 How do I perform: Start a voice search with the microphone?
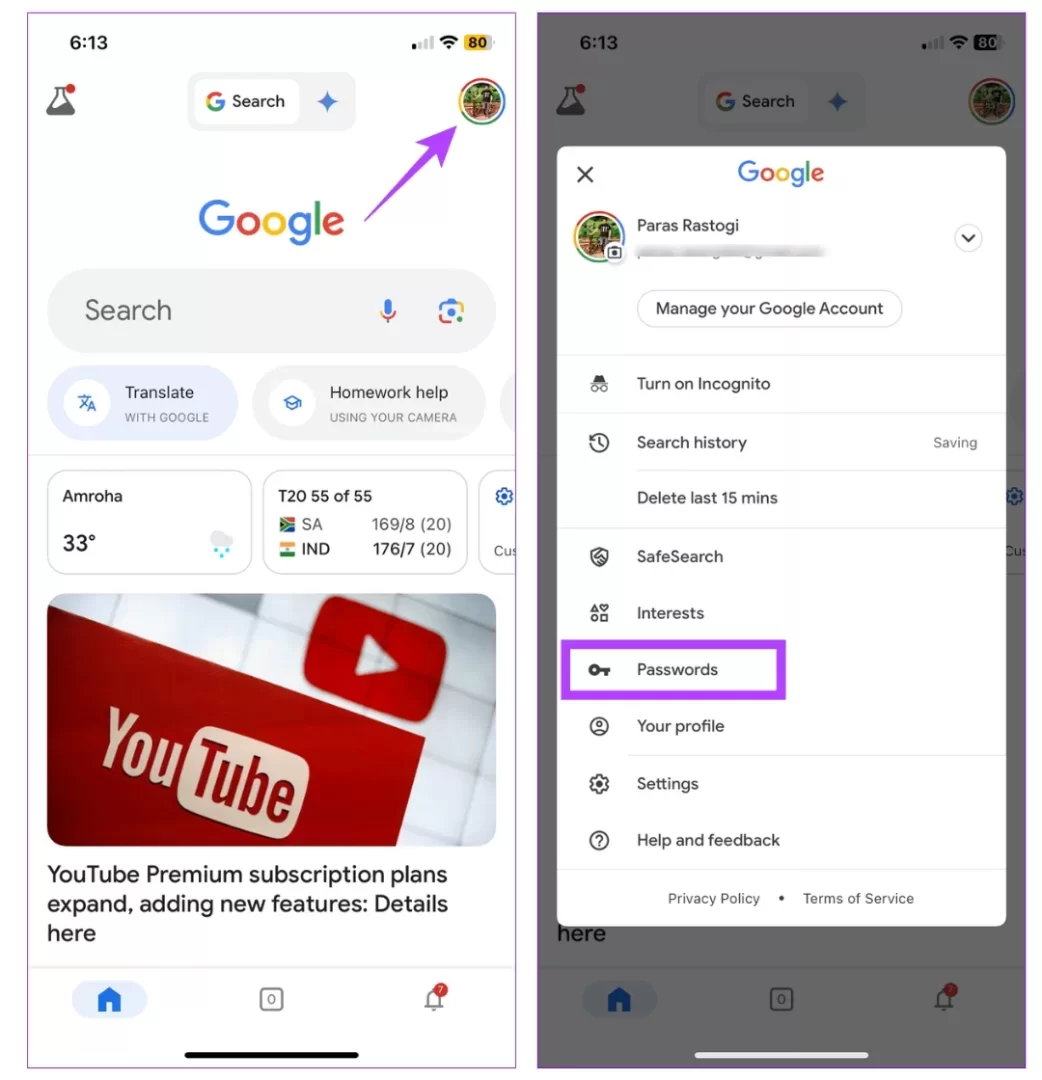click(388, 311)
